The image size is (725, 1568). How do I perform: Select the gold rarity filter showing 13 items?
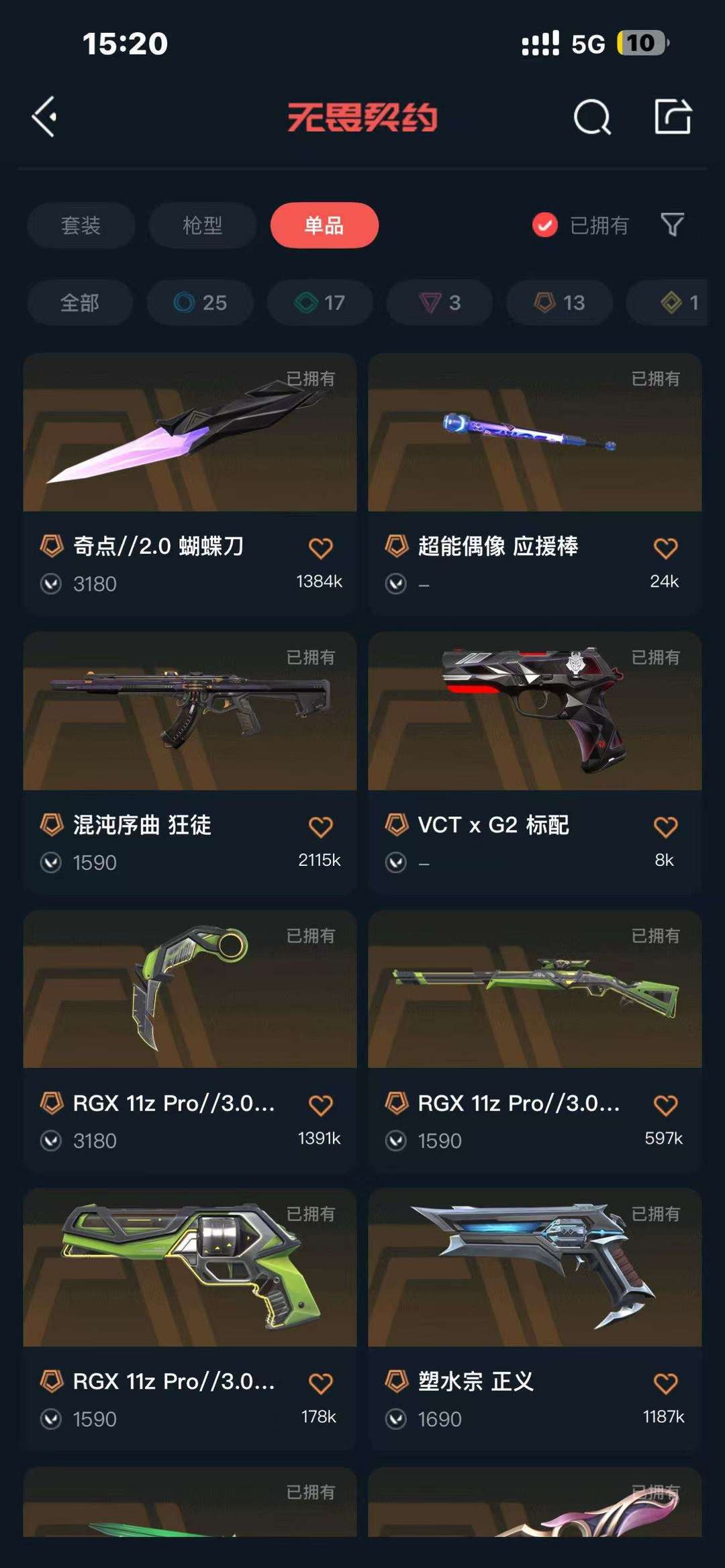point(559,303)
